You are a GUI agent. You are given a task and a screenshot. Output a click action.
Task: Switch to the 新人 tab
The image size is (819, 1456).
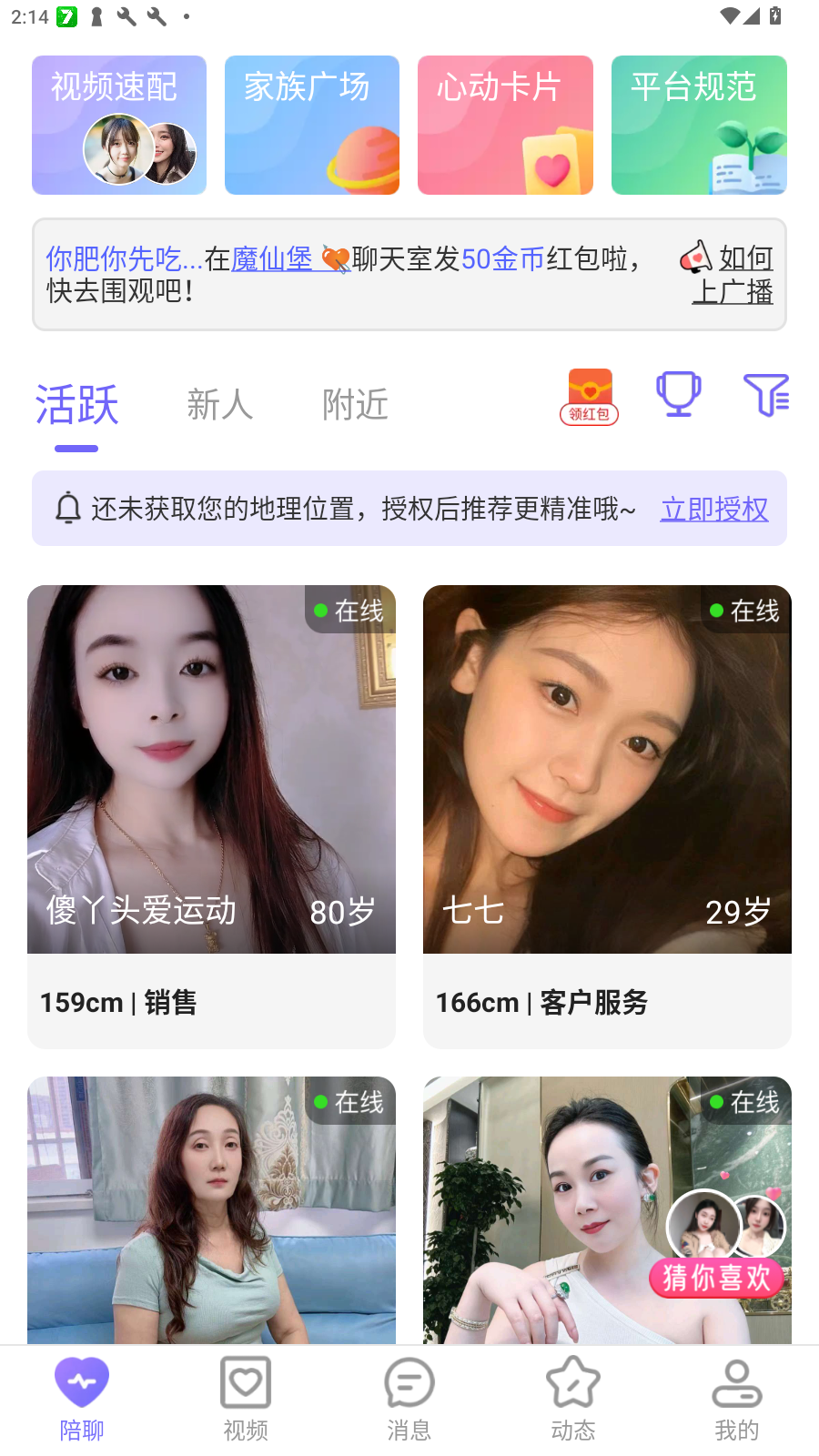tap(219, 404)
